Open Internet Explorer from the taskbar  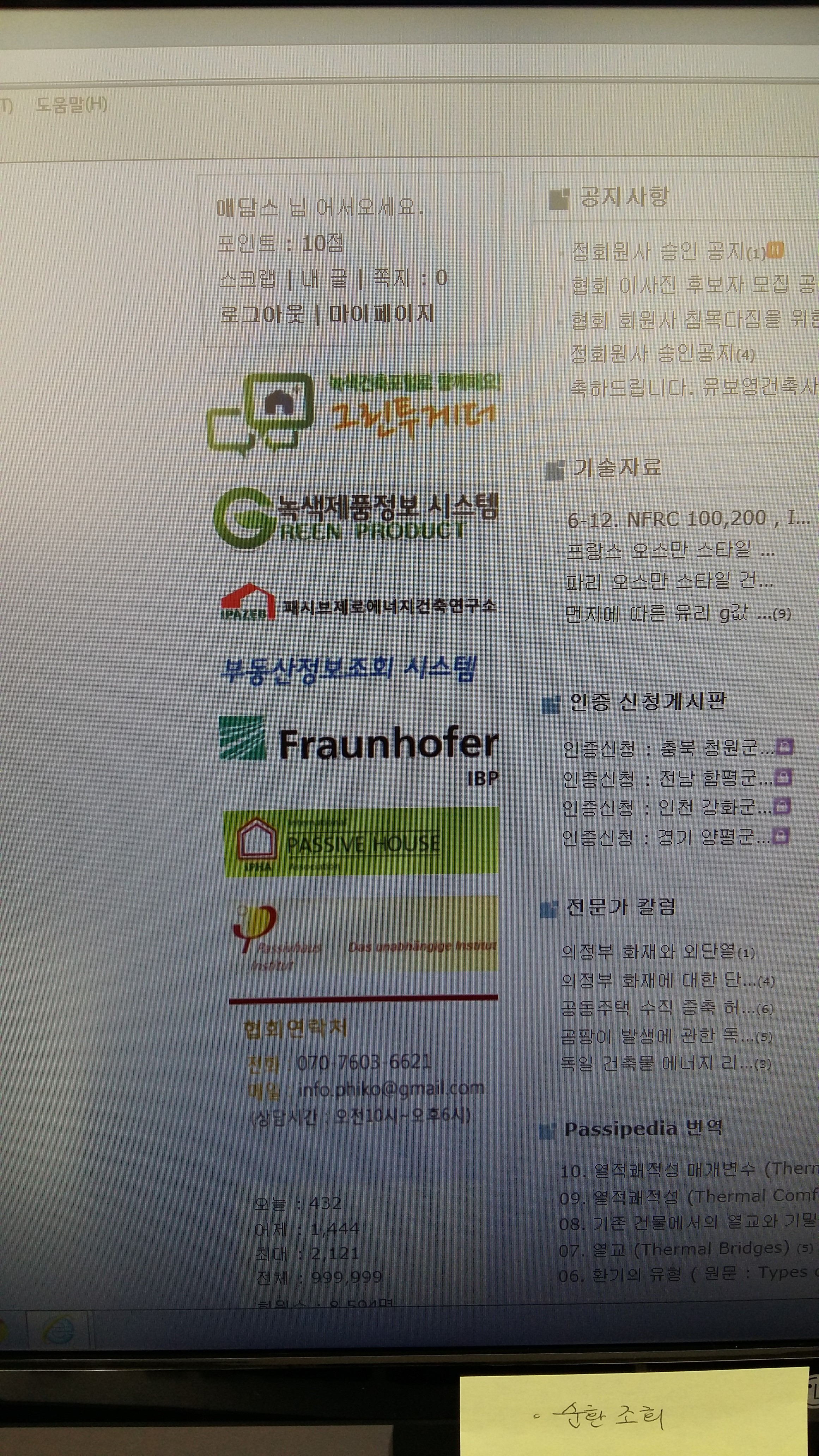(x=59, y=1330)
